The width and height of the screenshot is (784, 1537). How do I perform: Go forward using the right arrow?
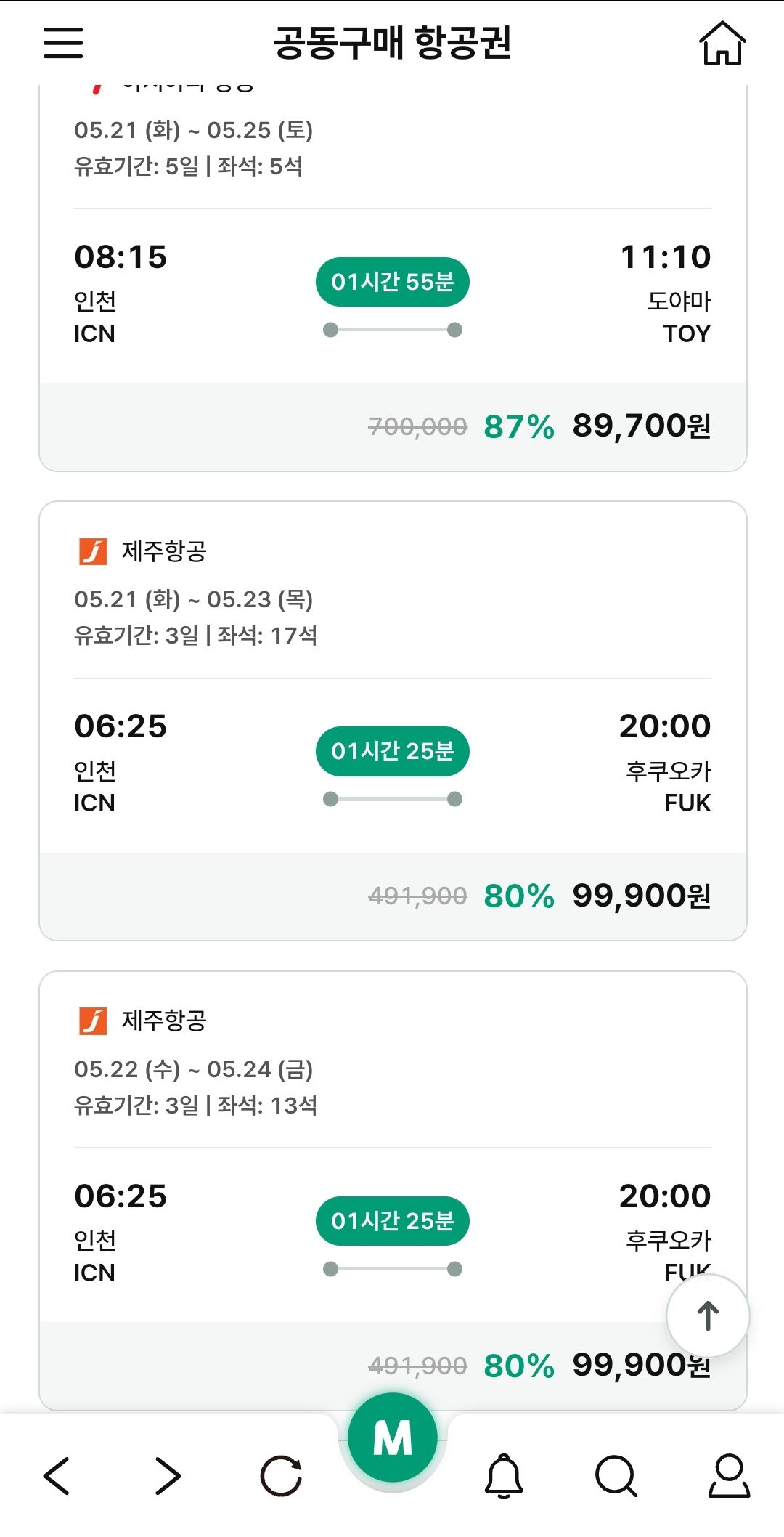click(x=168, y=1475)
